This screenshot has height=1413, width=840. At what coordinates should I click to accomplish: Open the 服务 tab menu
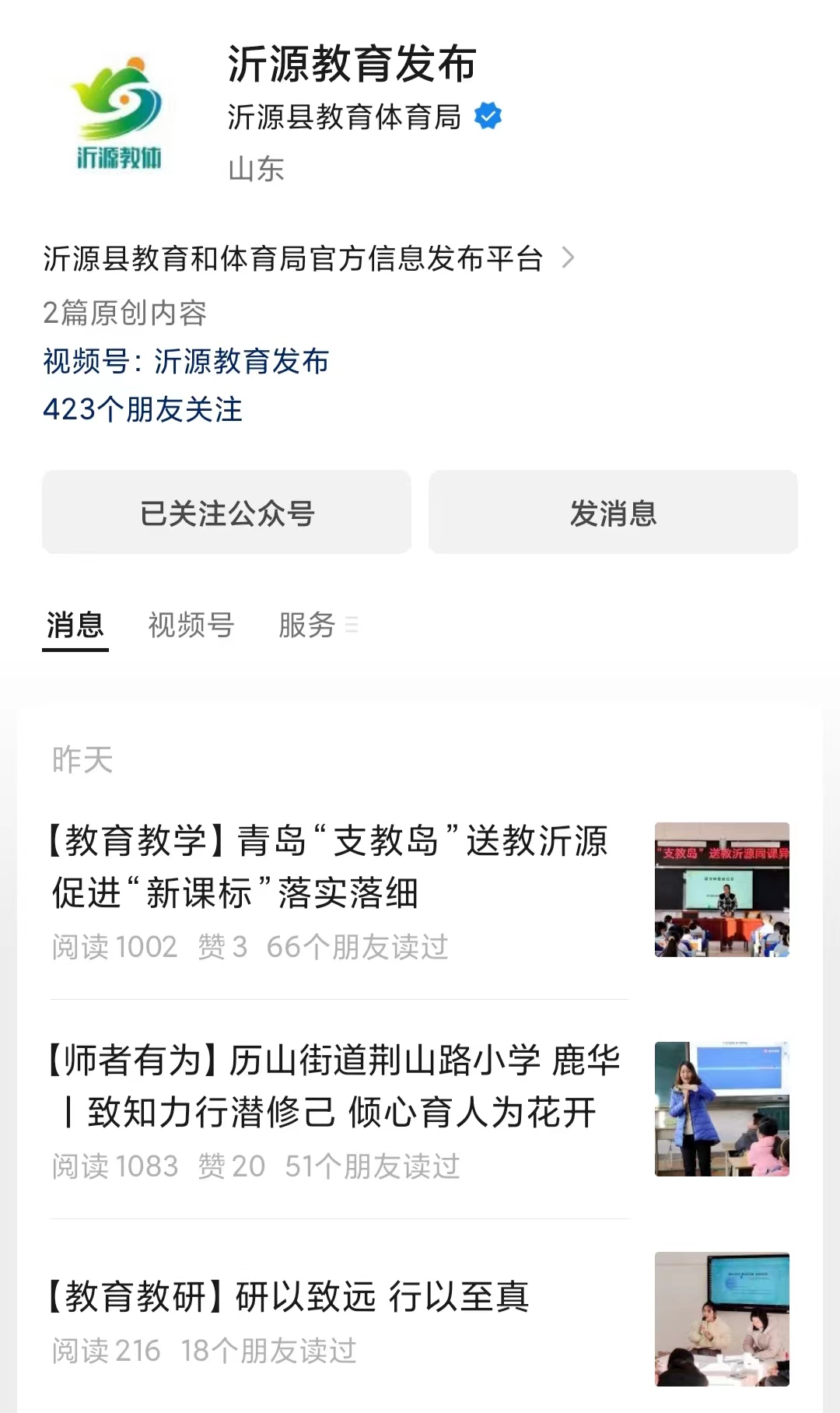point(317,625)
